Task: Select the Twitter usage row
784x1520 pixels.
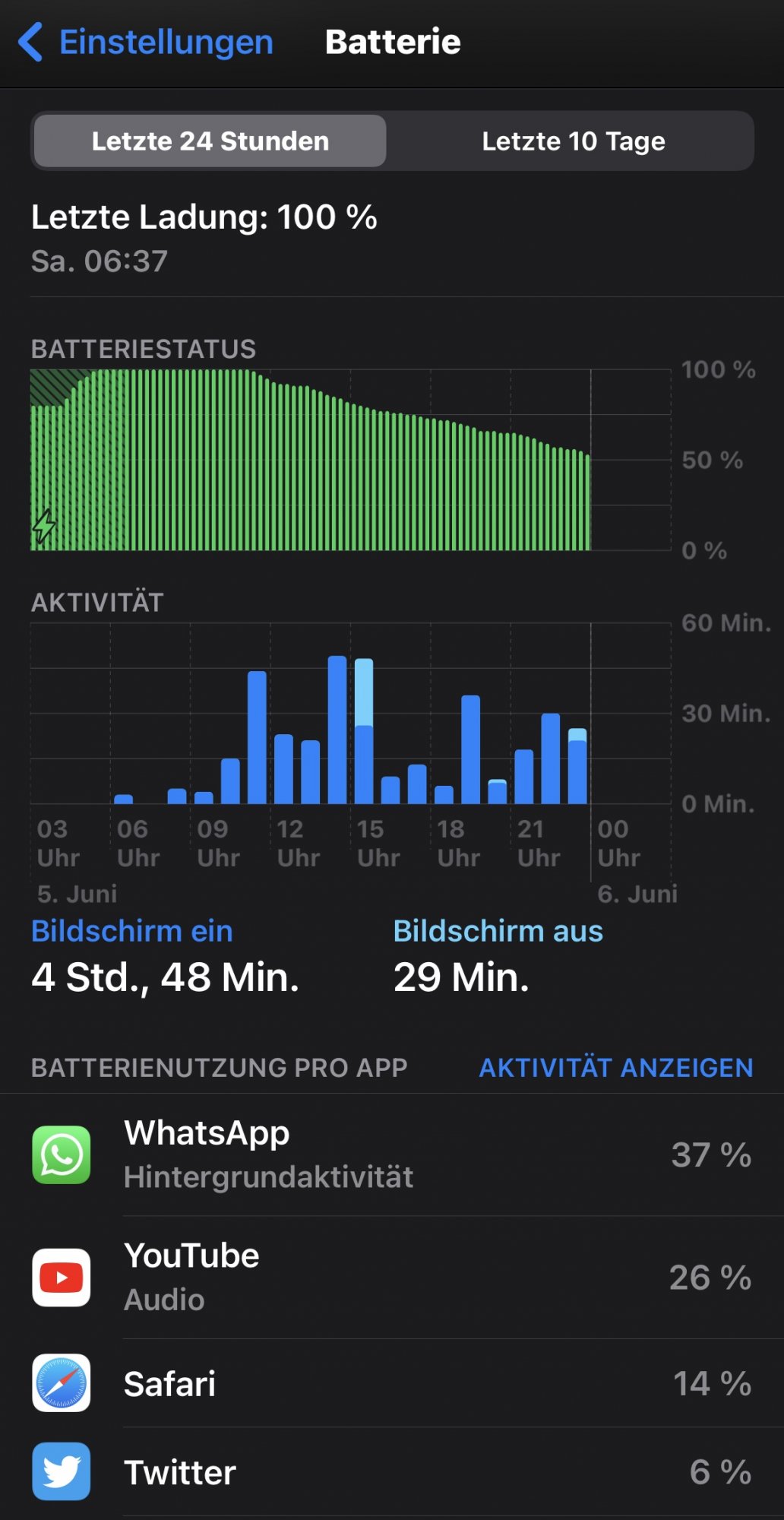Action: tap(392, 1472)
